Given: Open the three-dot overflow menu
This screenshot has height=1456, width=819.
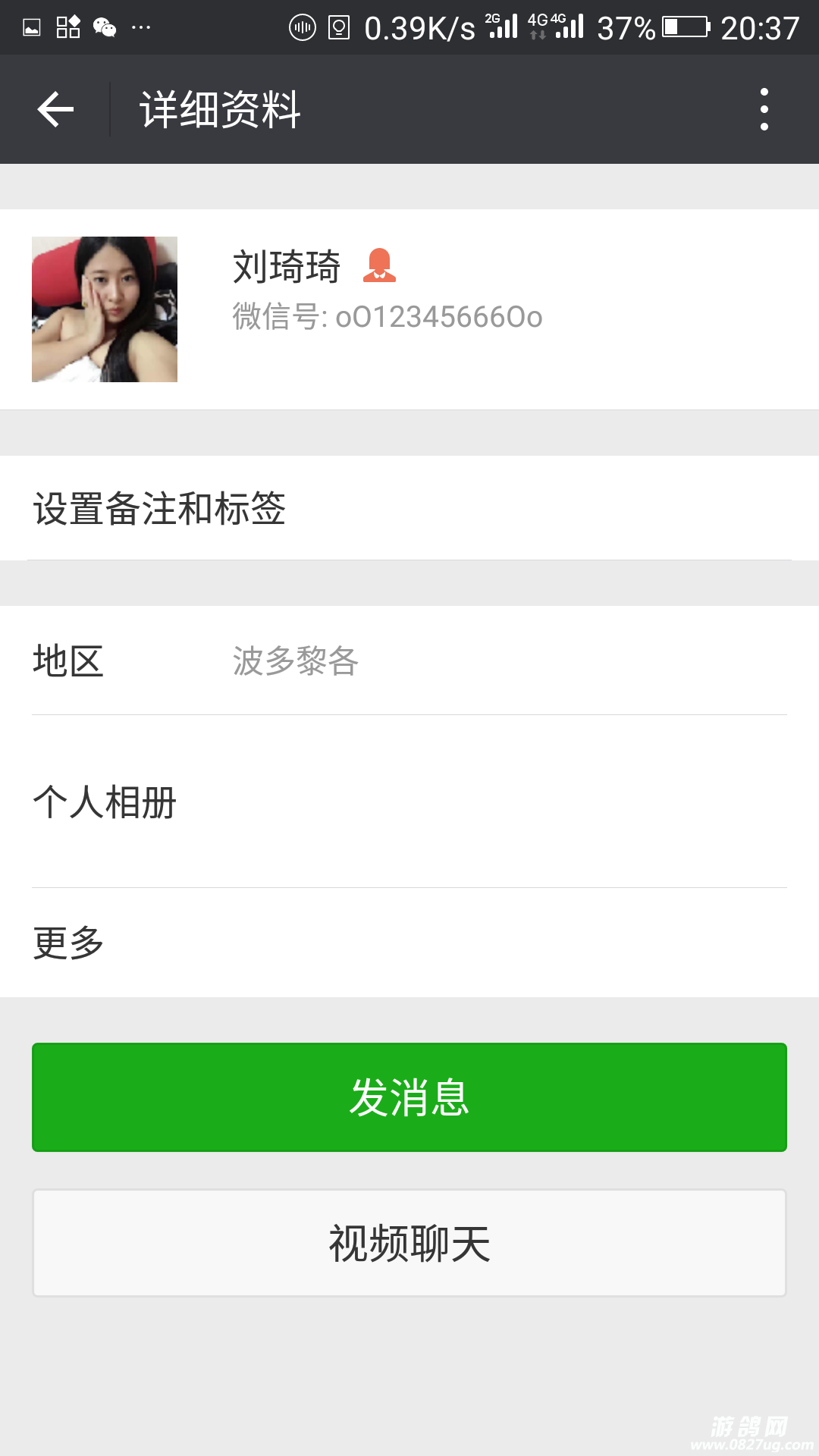Looking at the screenshot, I should (x=764, y=109).
